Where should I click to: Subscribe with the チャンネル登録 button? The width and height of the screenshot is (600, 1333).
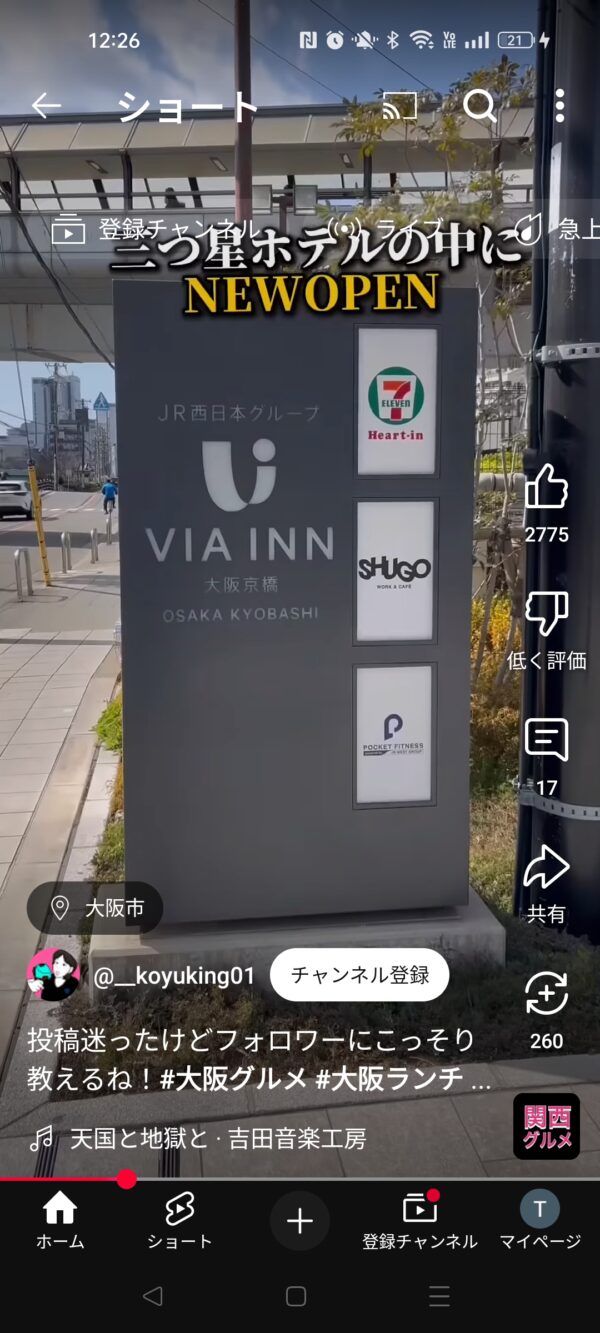tap(359, 975)
